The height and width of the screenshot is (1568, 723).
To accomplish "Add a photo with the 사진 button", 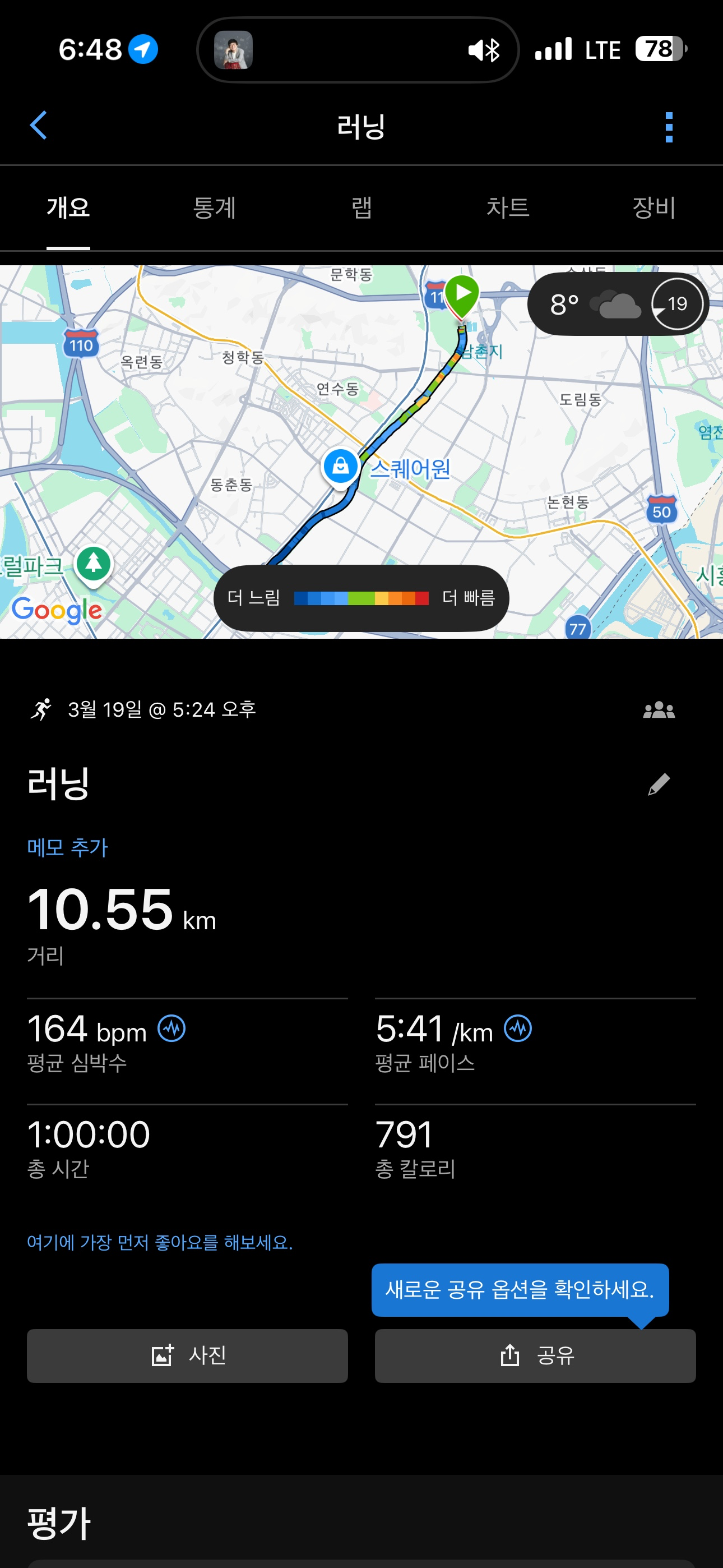I will pos(187,1355).
